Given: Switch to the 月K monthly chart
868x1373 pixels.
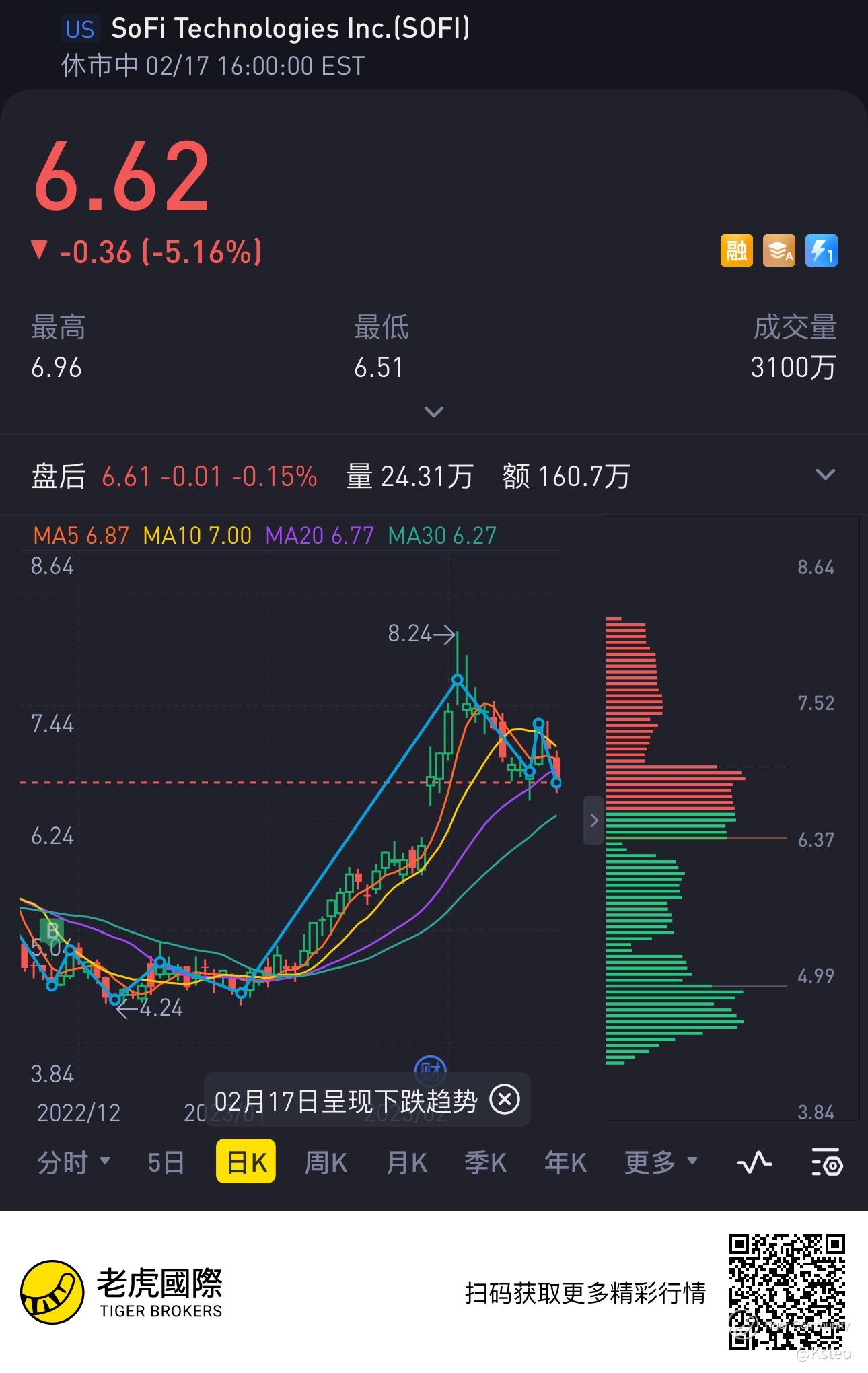Looking at the screenshot, I should pyautogui.click(x=406, y=1162).
